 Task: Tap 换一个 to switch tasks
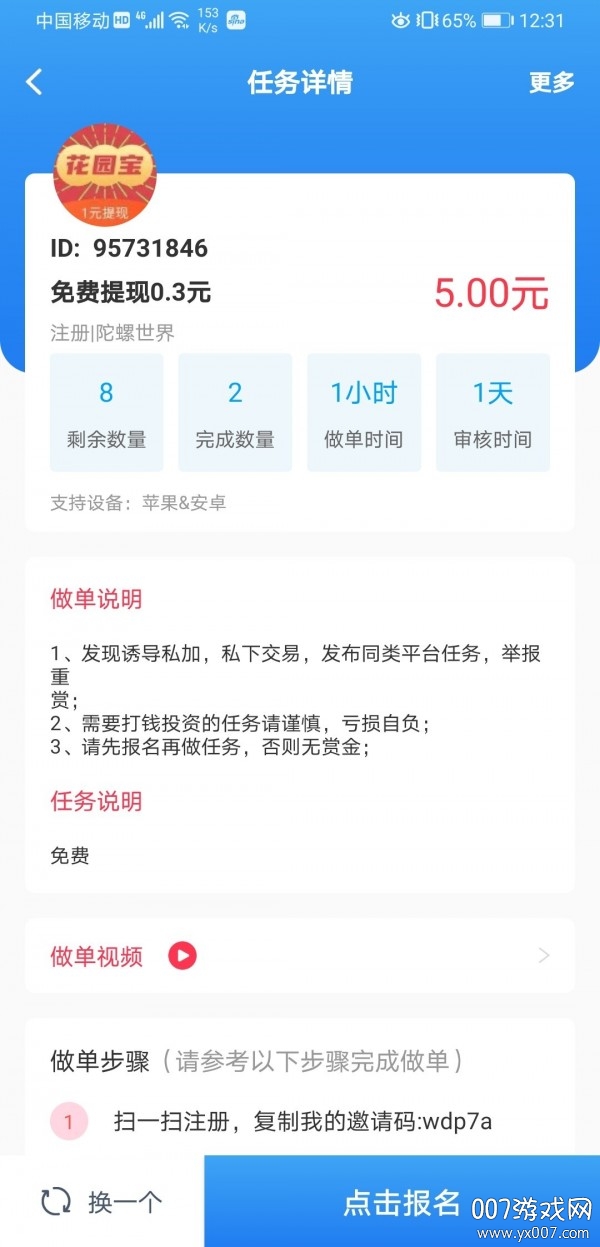click(x=101, y=1201)
